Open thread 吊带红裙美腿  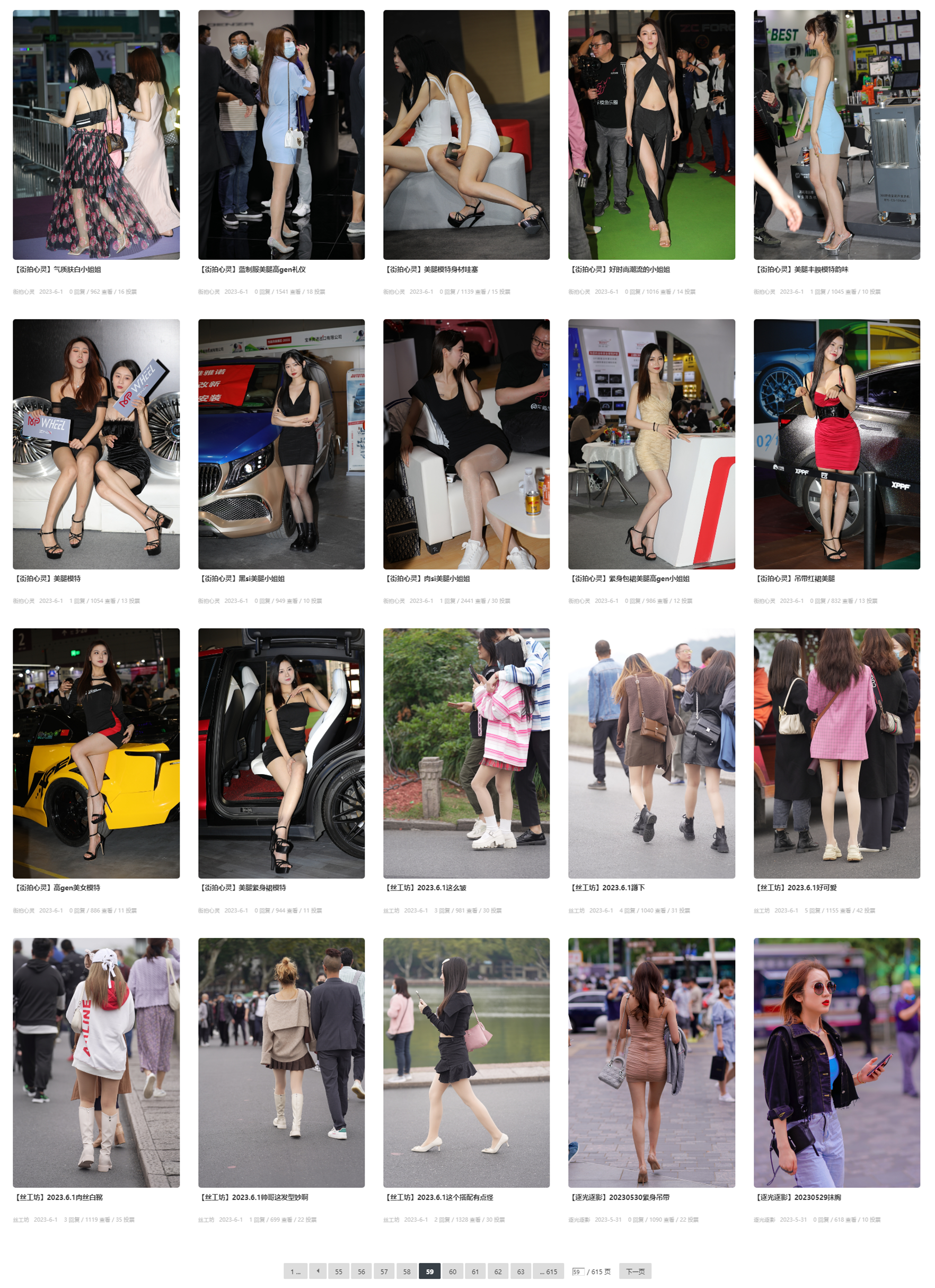(x=795, y=578)
